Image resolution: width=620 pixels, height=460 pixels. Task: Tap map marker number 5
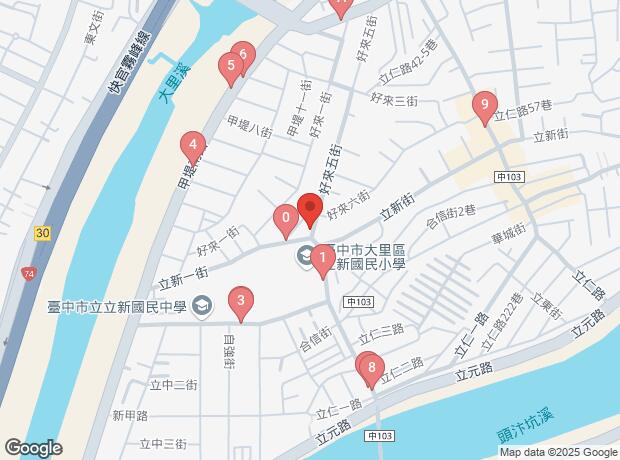click(231, 68)
